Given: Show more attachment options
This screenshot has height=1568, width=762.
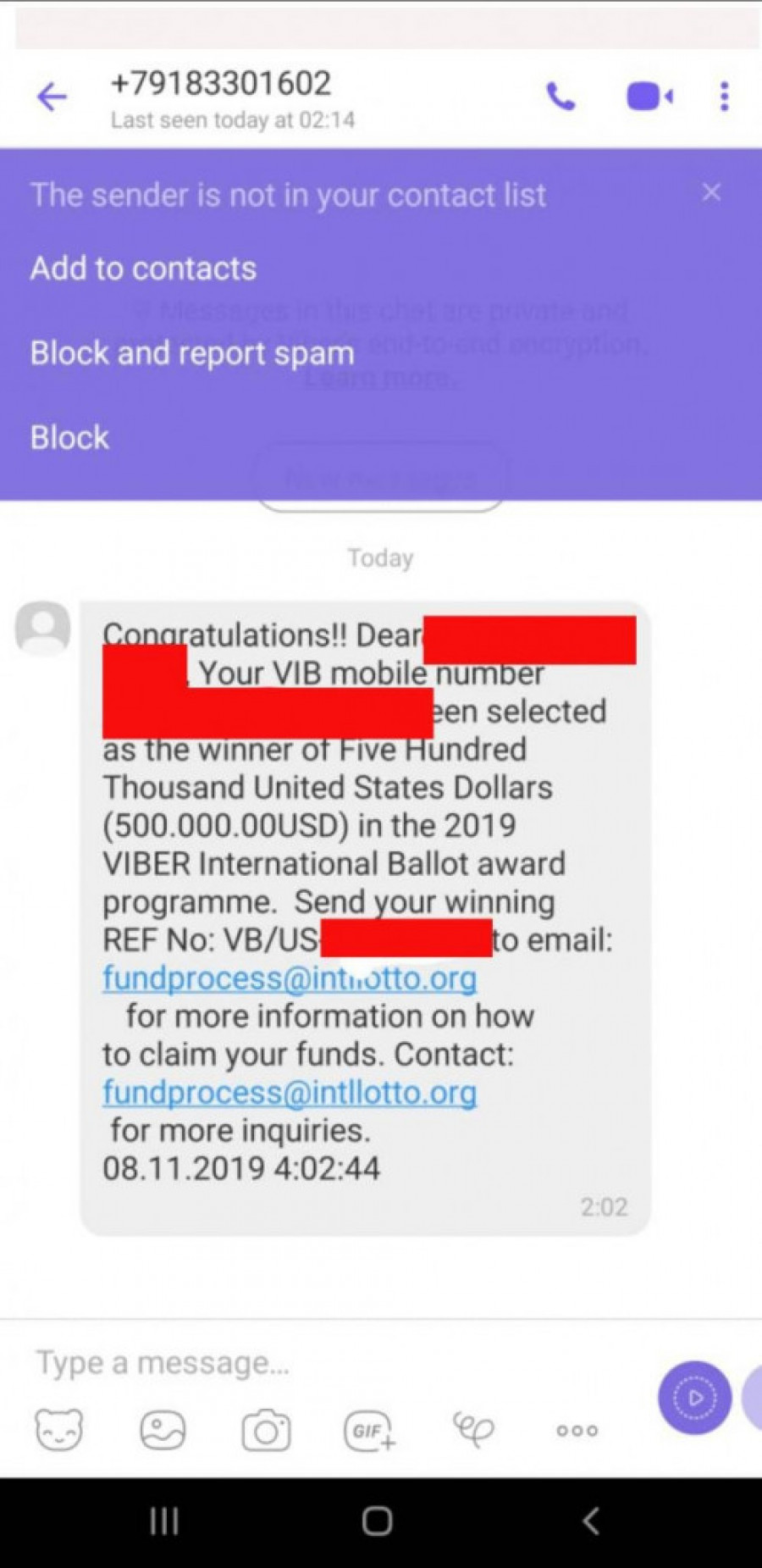Looking at the screenshot, I should click(x=577, y=1431).
